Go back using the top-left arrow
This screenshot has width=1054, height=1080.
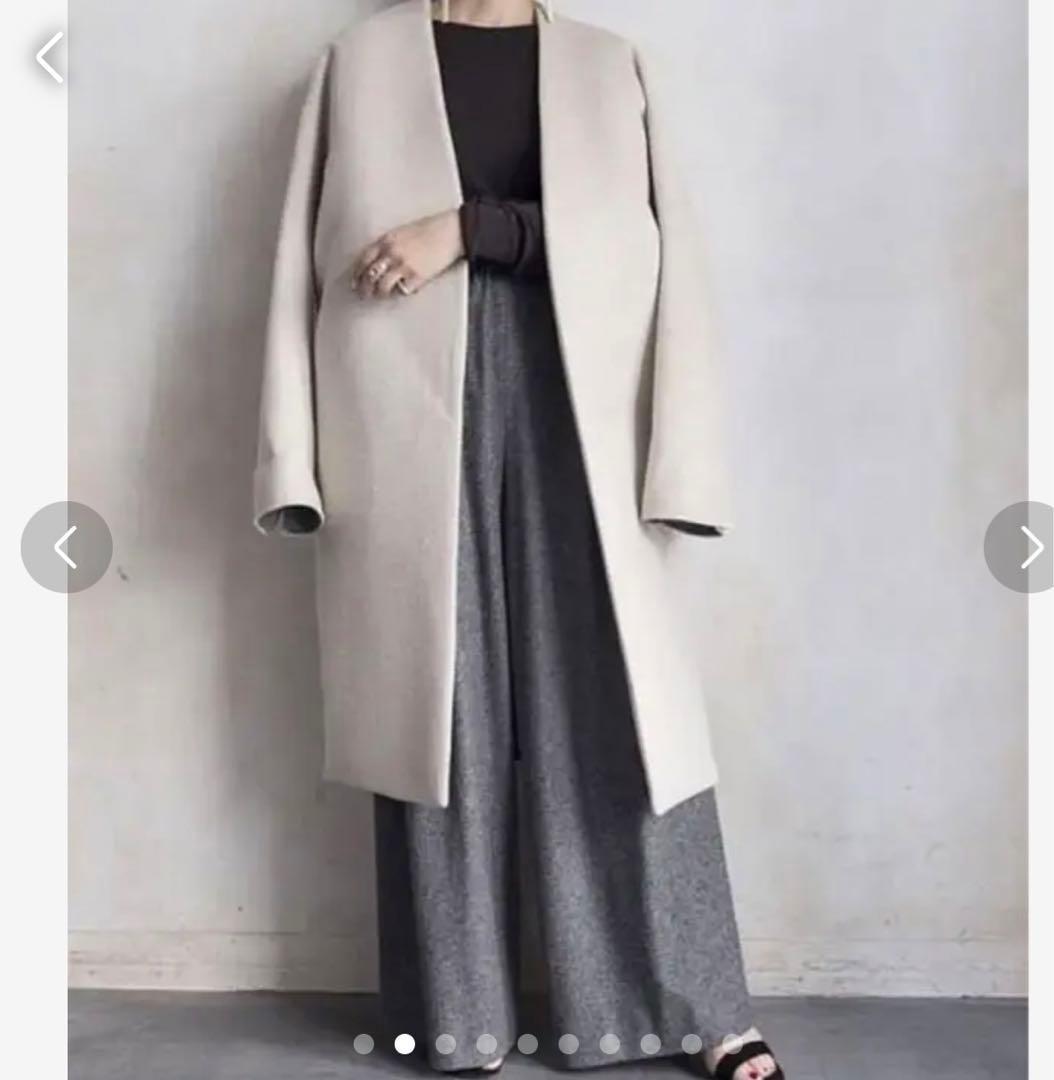pyautogui.click(x=49, y=57)
